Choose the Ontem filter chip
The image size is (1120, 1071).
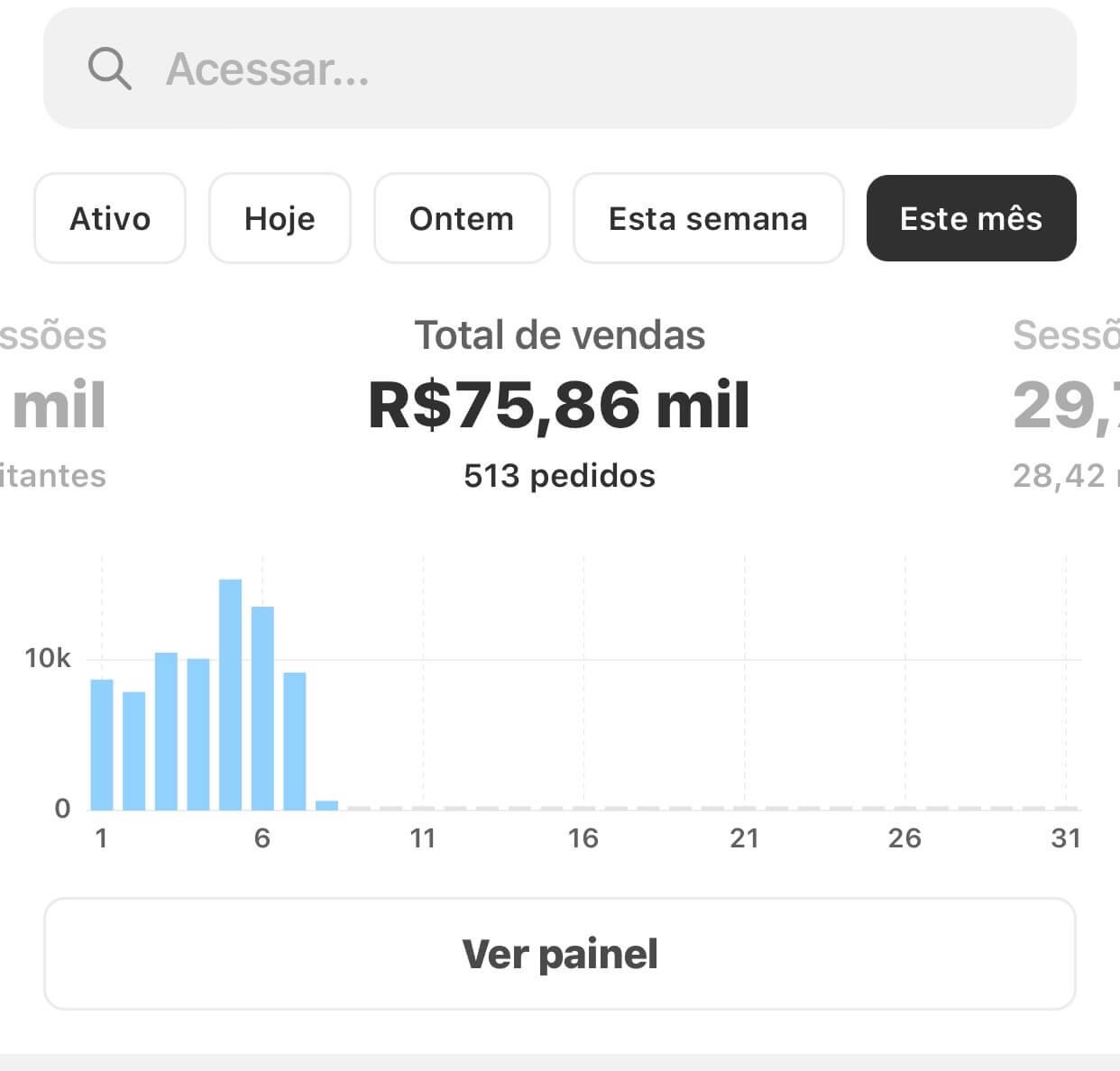click(x=462, y=219)
